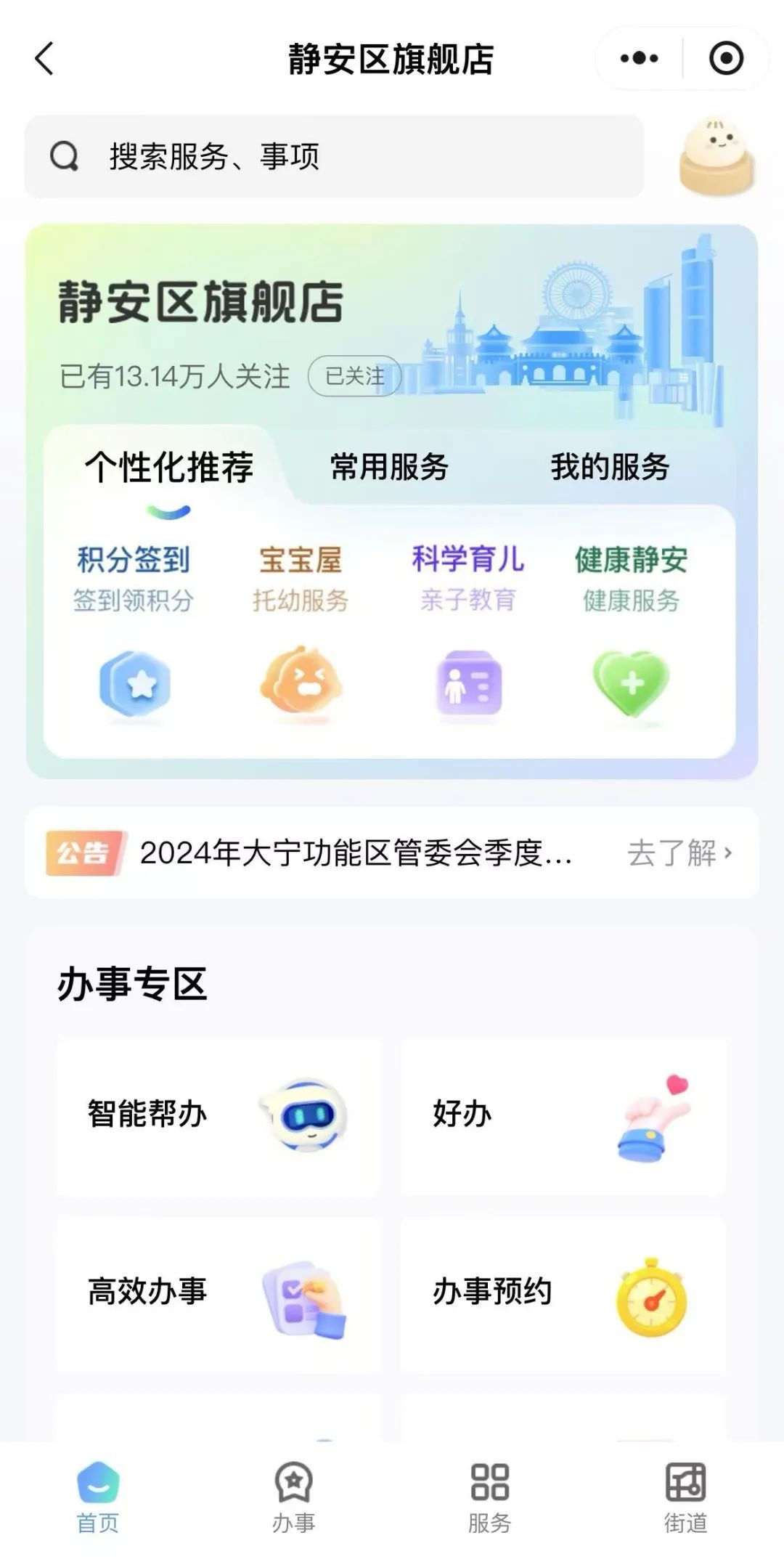
Task: Tap the 搜索服务、事项 search box
Action: (334, 156)
